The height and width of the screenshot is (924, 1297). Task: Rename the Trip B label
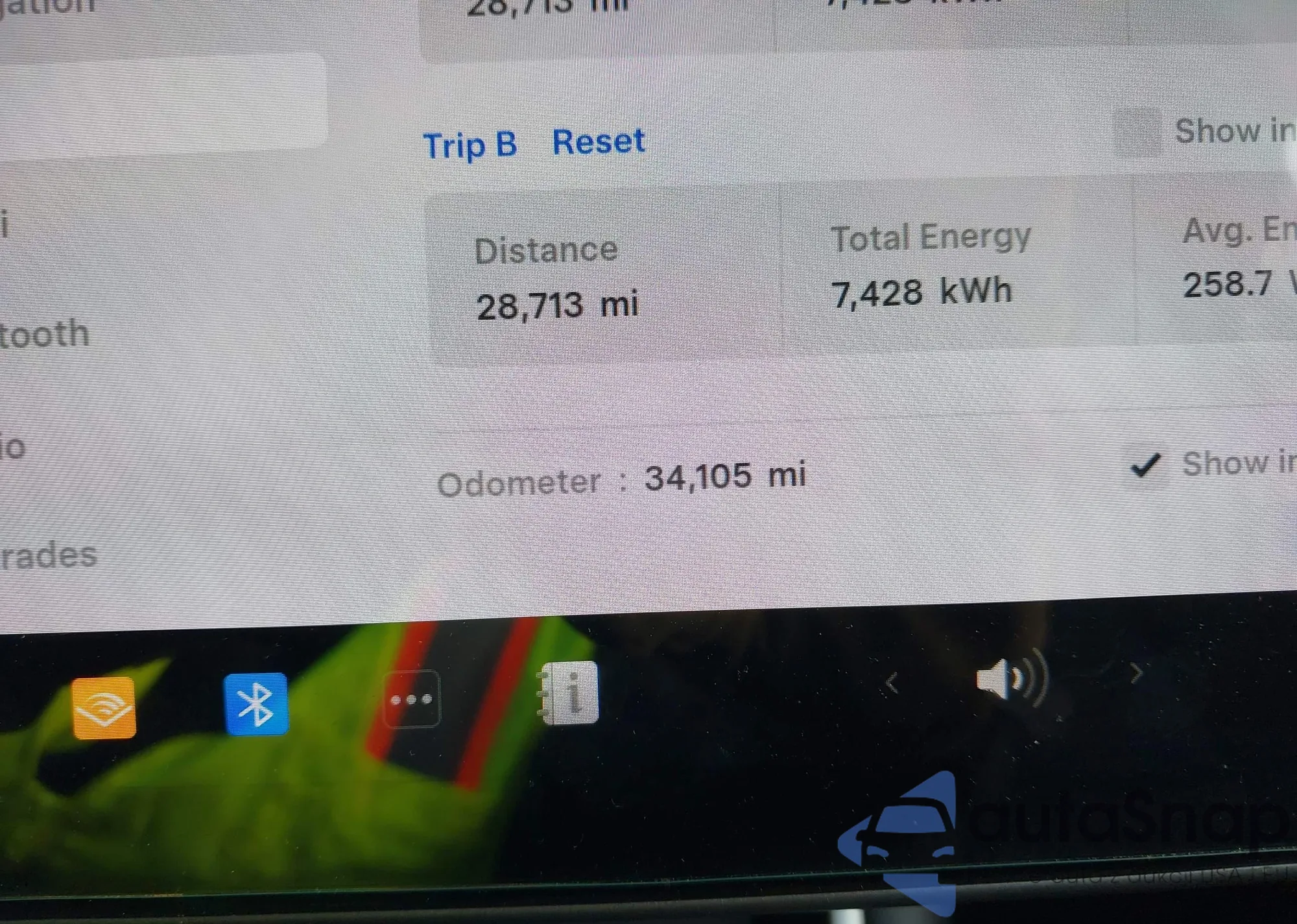point(470,145)
